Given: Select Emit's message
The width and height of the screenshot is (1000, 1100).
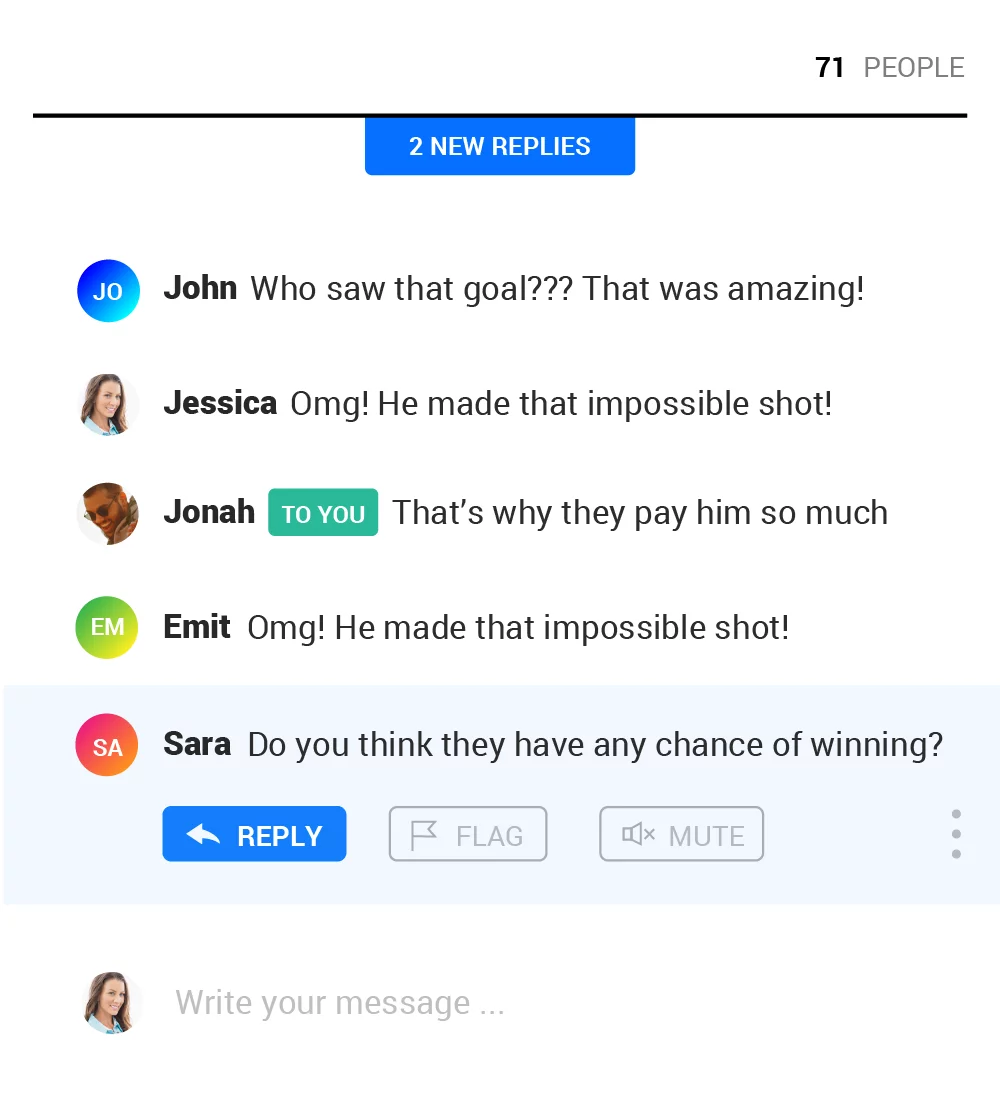Looking at the screenshot, I should [x=517, y=628].
